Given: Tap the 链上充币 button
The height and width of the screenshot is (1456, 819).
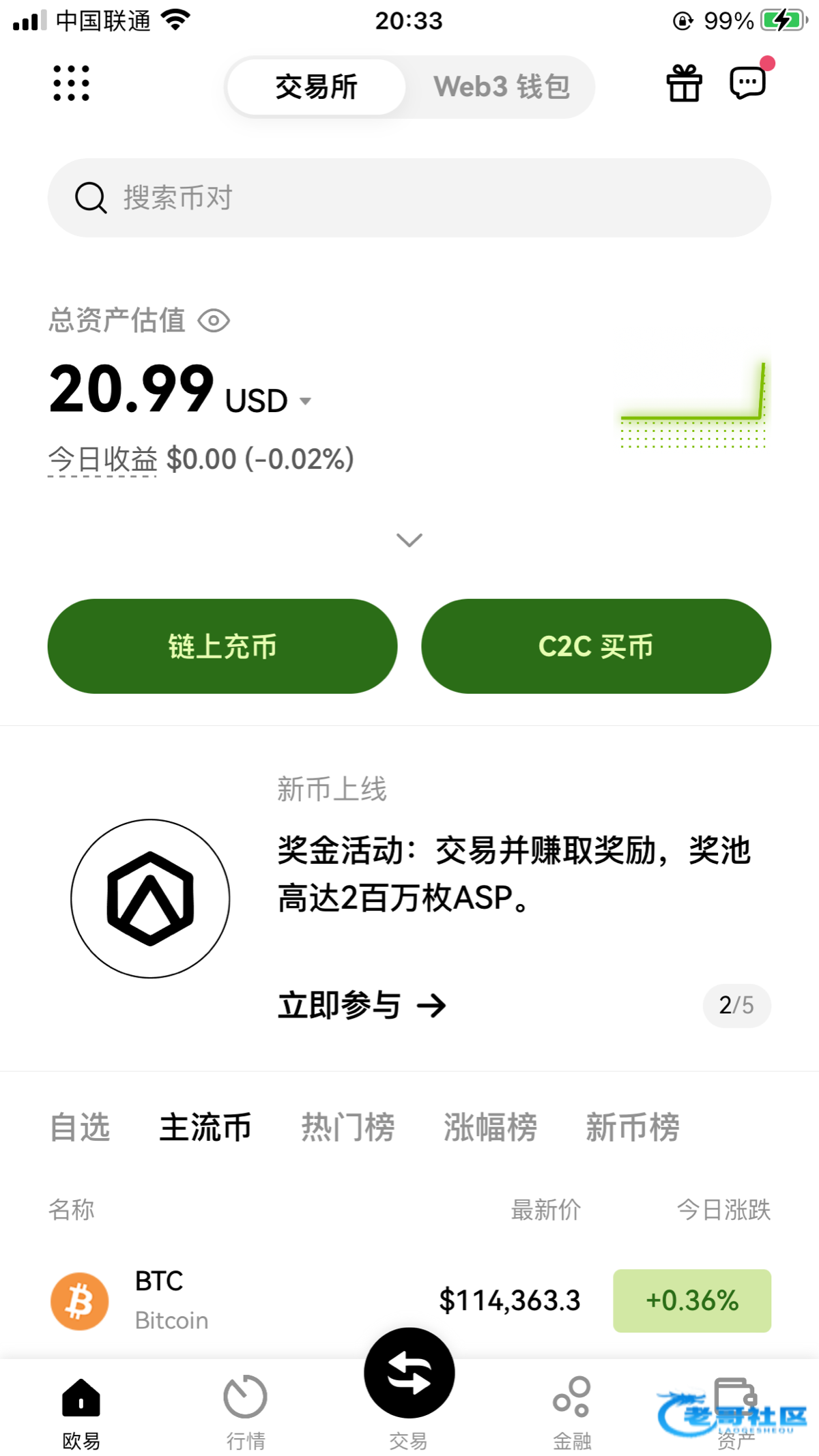Looking at the screenshot, I should click(x=222, y=646).
